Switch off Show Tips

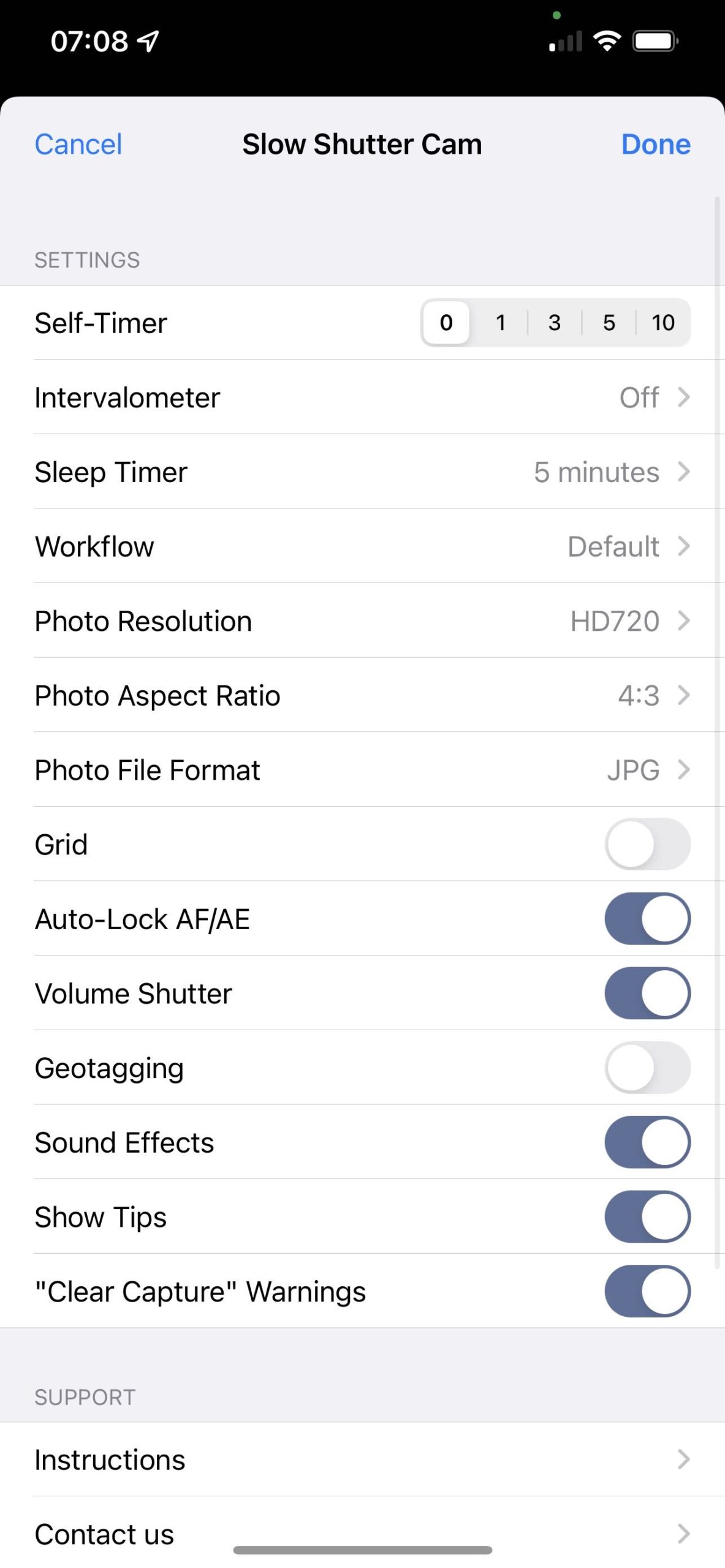coord(647,1217)
